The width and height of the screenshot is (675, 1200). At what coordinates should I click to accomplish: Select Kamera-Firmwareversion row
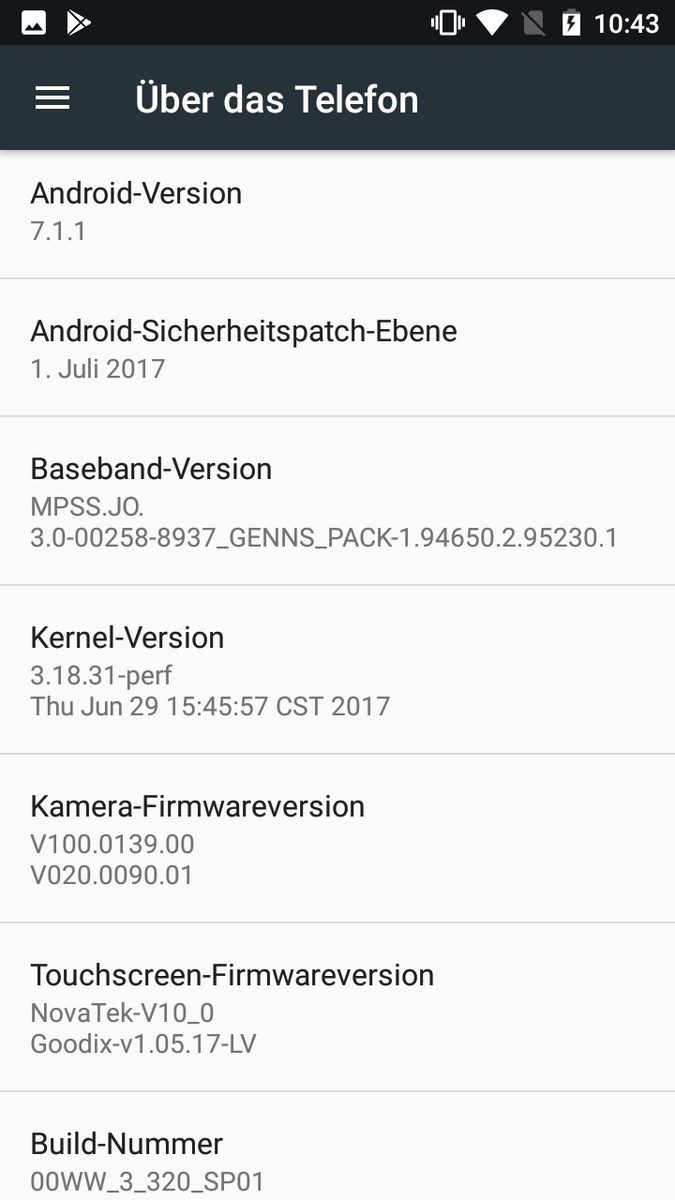[x=337, y=838]
